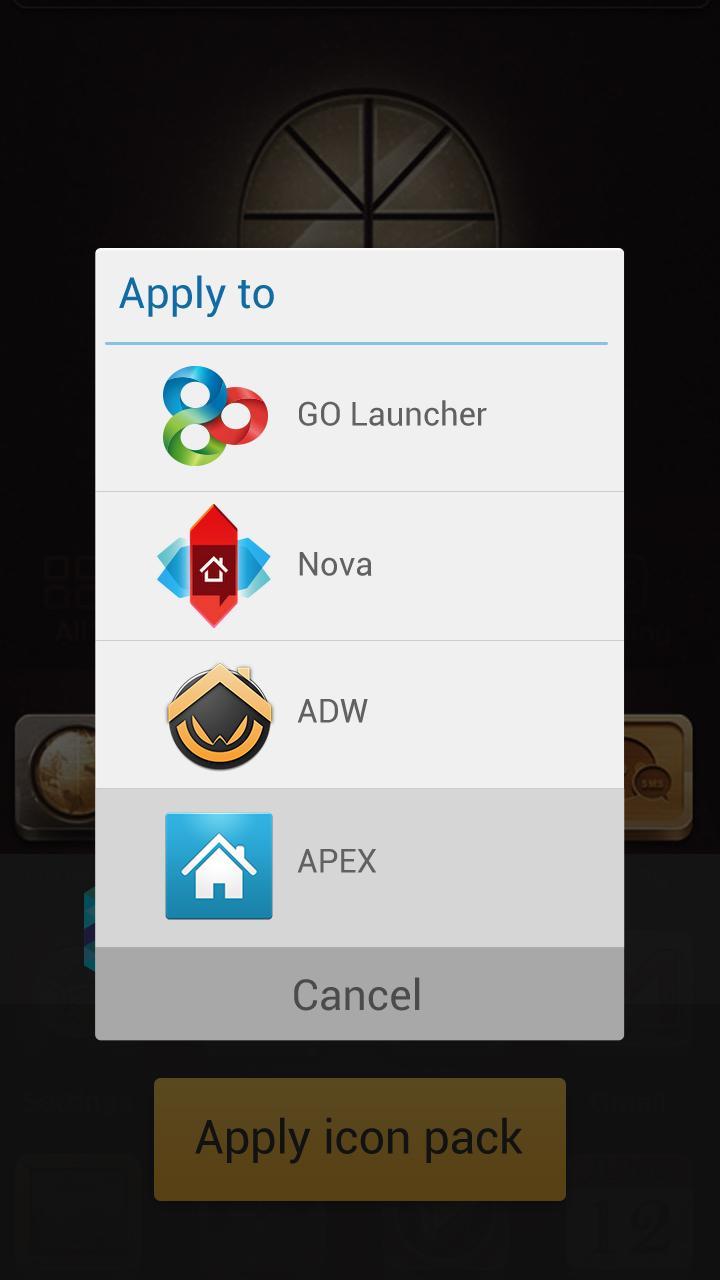Select the GO Launcher icon
This screenshot has width=720, height=1280.
point(218,413)
